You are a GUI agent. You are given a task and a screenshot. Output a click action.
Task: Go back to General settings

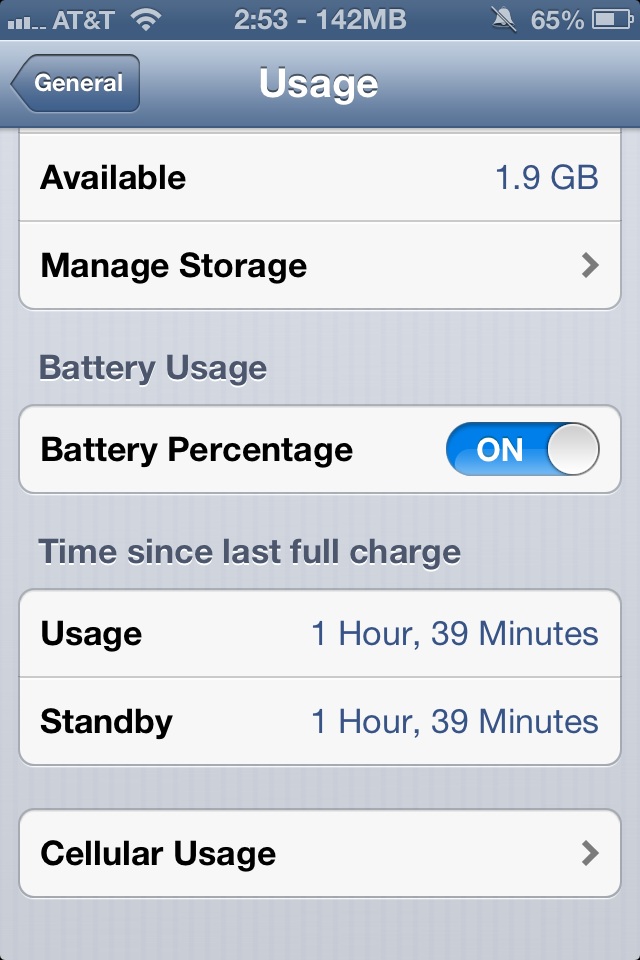(76, 84)
